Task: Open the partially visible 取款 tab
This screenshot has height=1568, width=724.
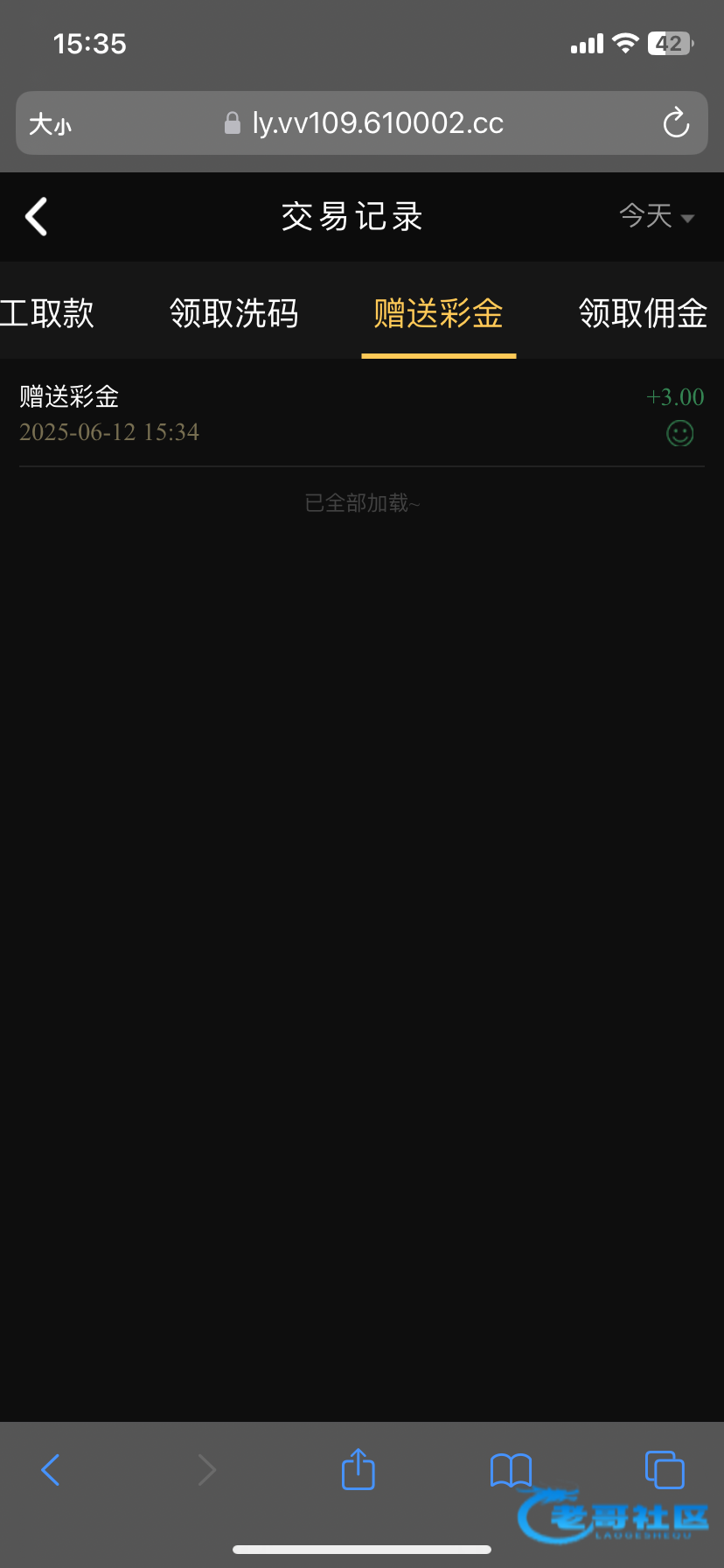Action: pos(48,313)
